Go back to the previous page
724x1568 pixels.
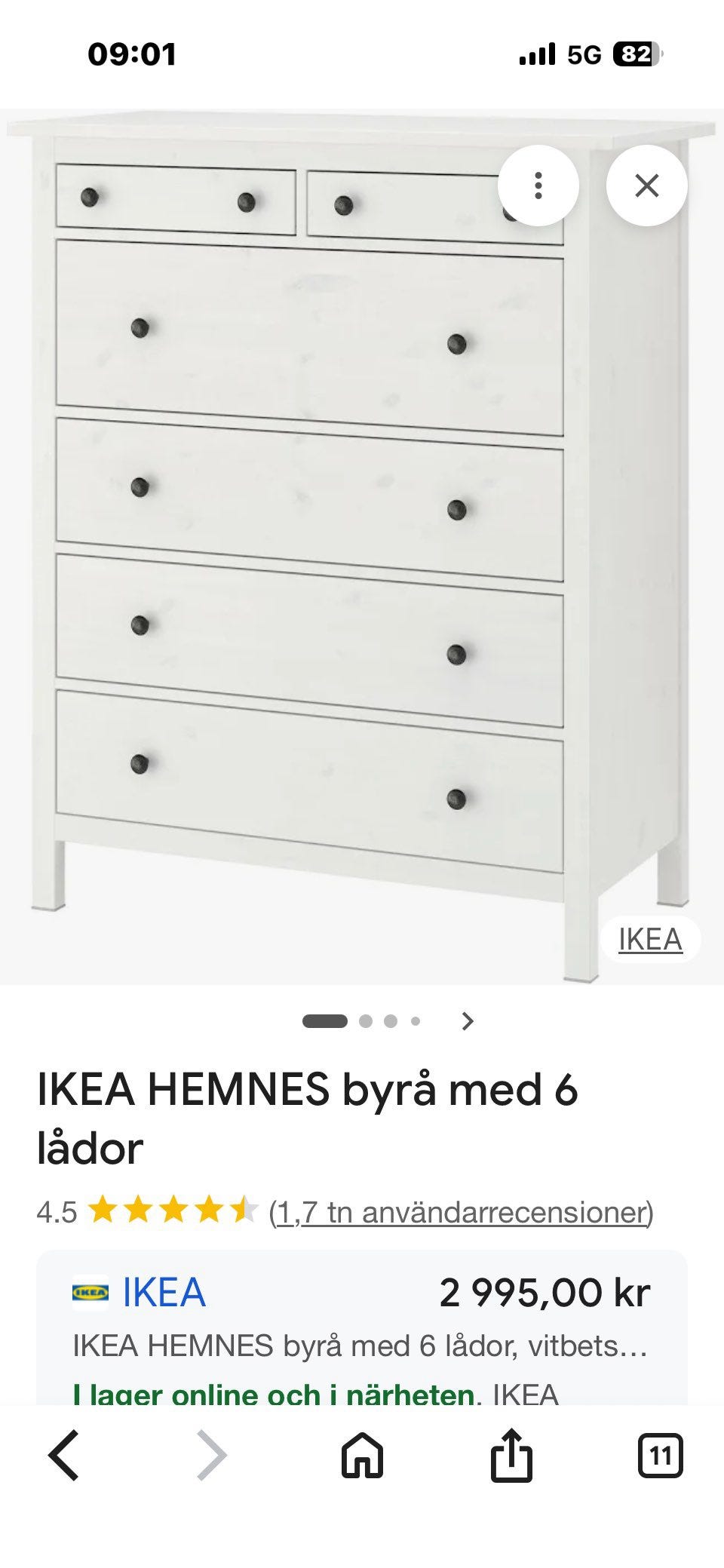tap(63, 1455)
